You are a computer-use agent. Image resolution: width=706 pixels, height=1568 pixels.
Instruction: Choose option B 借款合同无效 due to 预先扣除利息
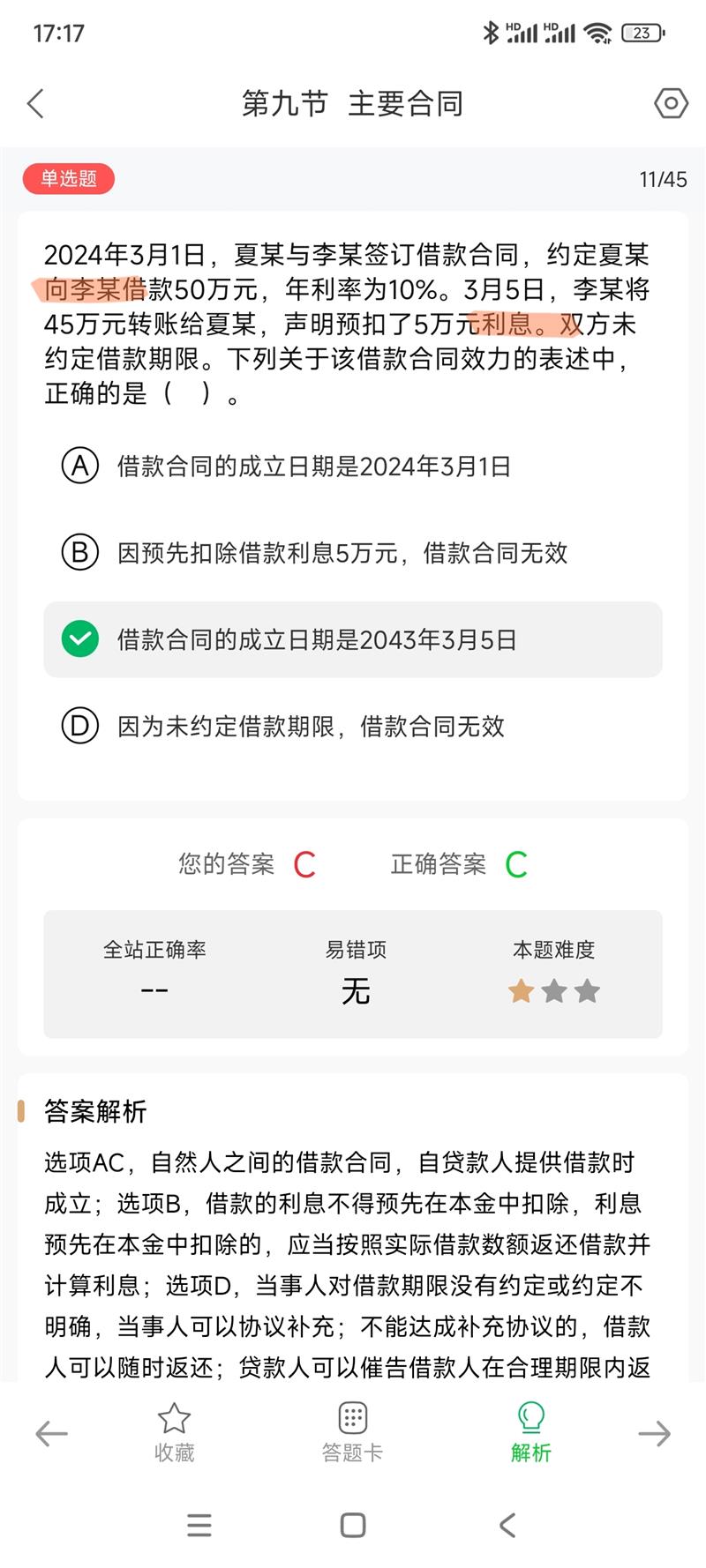(x=353, y=553)
